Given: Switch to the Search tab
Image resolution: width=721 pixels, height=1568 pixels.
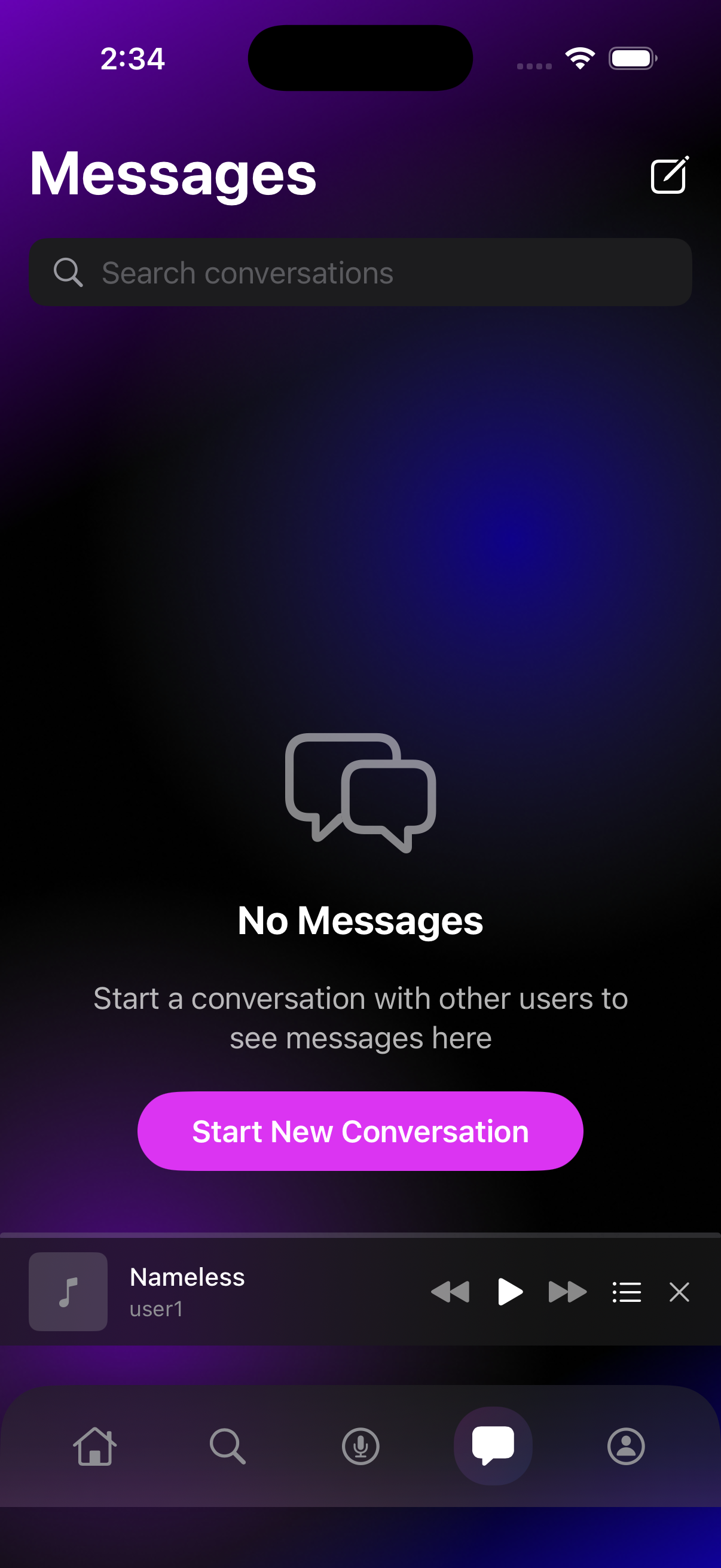Looking at the screenshot, I should point(228,1445).
